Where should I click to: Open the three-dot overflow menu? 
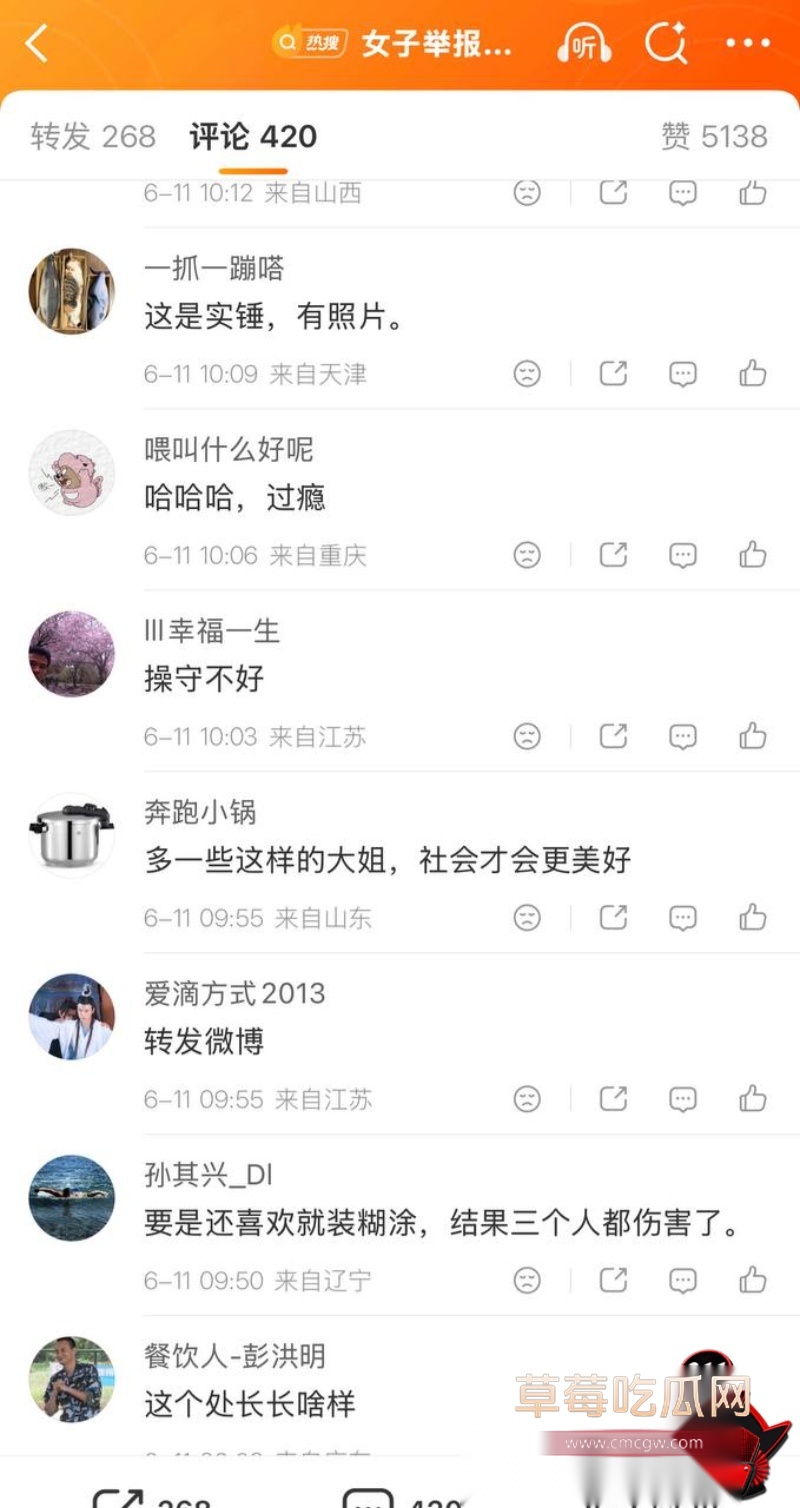(x=748, y=44)
